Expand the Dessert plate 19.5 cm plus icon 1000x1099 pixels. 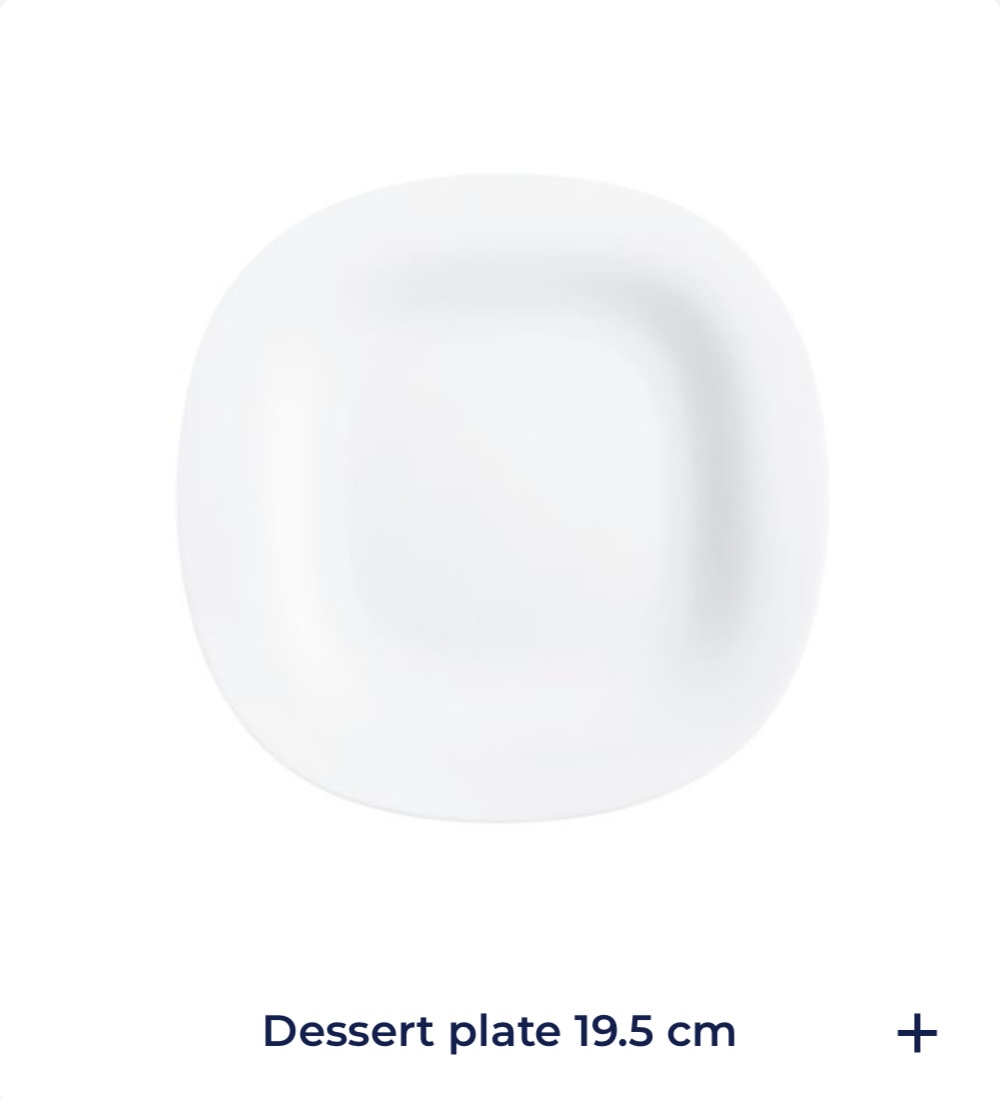coord(916,1033)
